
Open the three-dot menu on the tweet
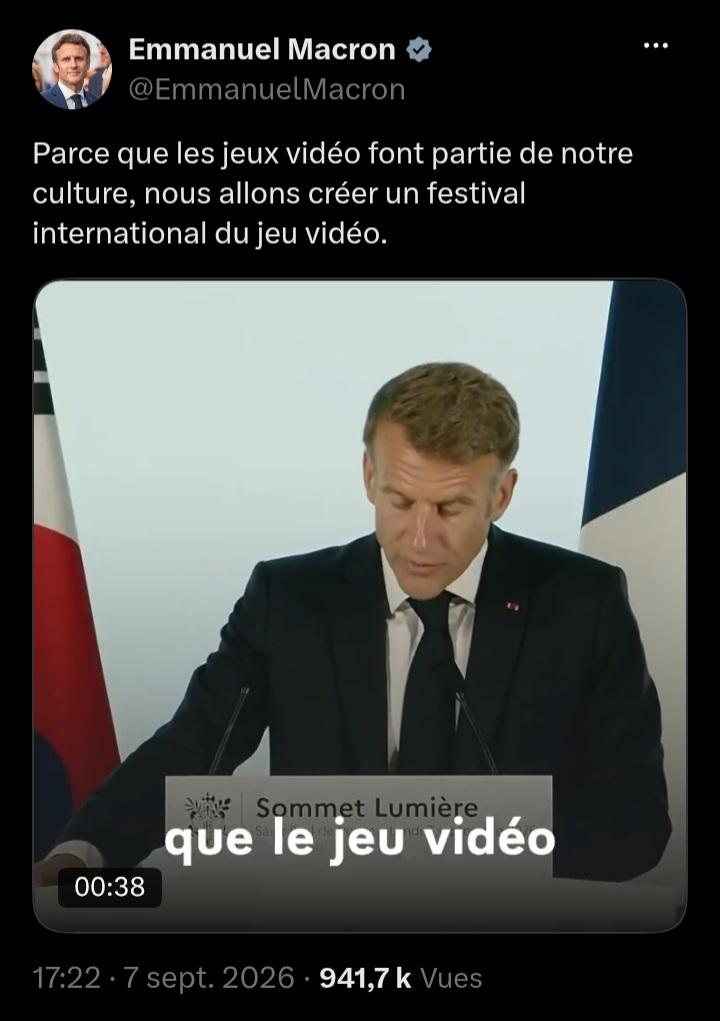[x=655, y=46]
